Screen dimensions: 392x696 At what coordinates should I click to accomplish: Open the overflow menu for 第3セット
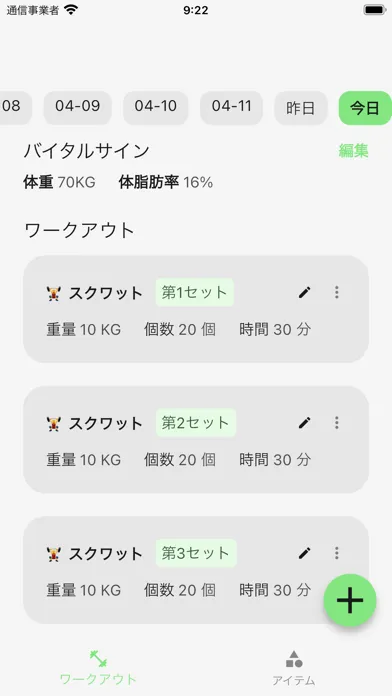(x=337, y=553)
